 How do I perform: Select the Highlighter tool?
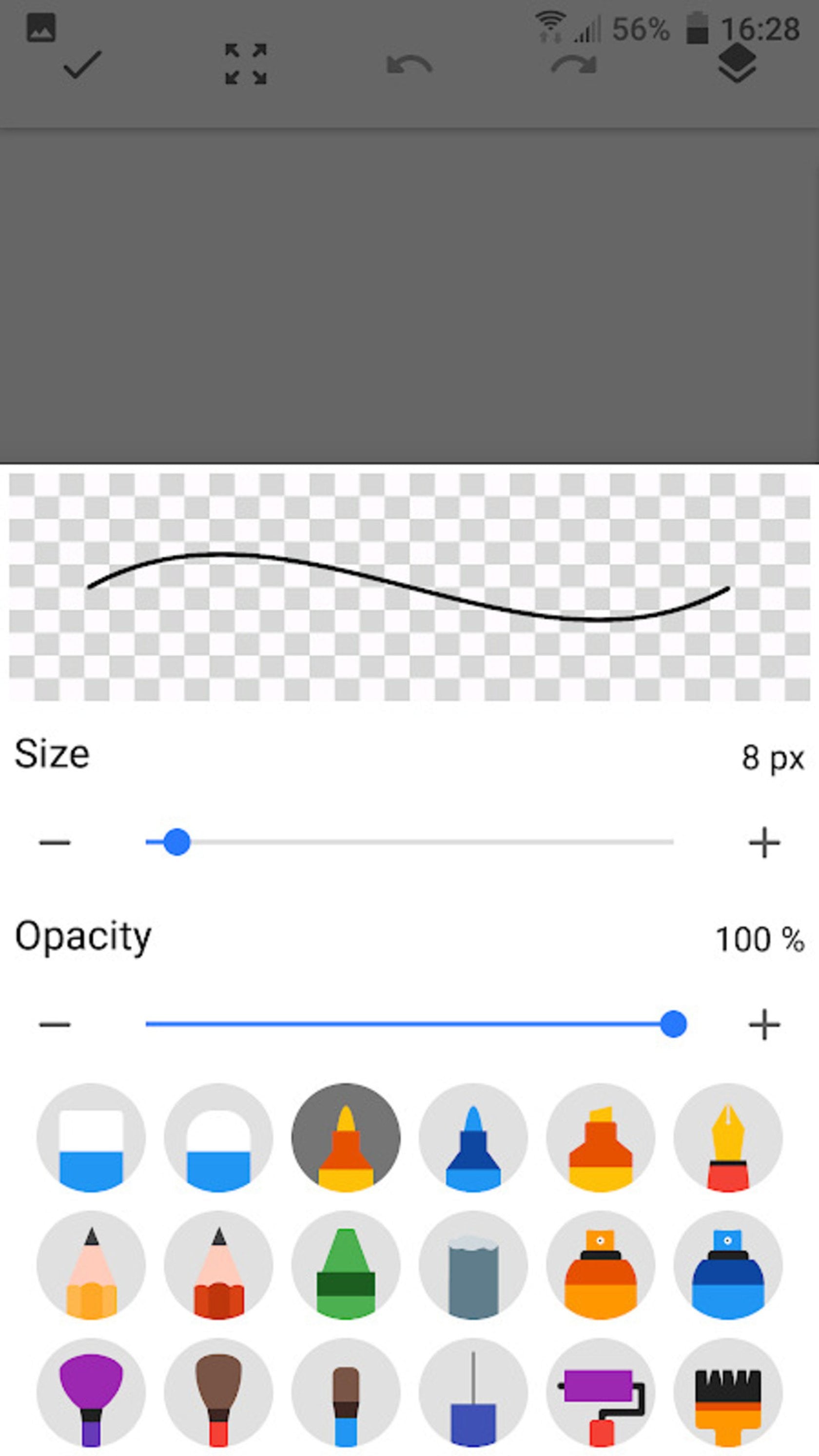[x=602, y=1138]
